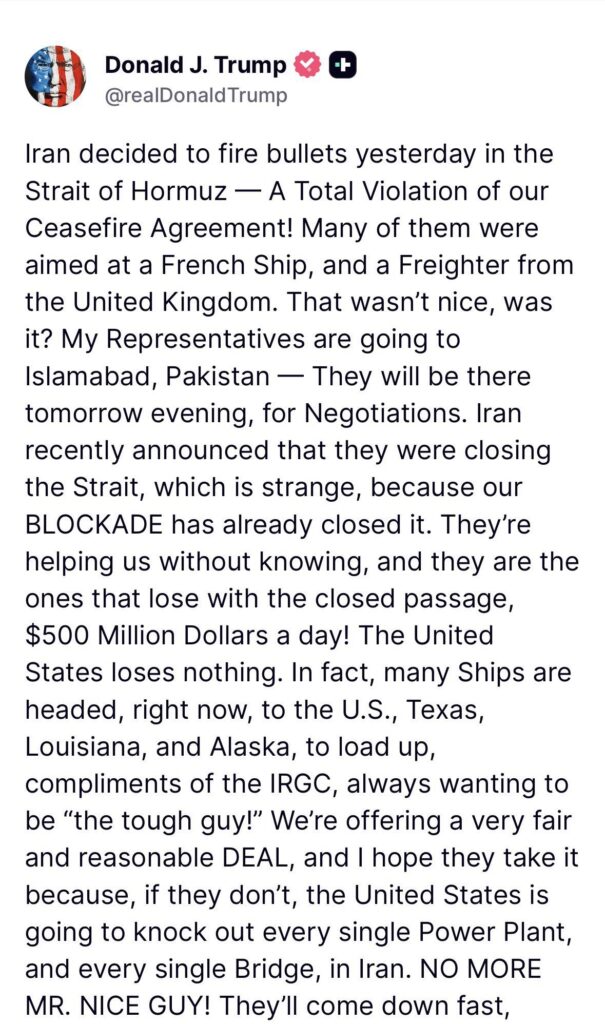
Task: Open Donald J. Trump's profile picture
Action: click(x=56, y=76)
